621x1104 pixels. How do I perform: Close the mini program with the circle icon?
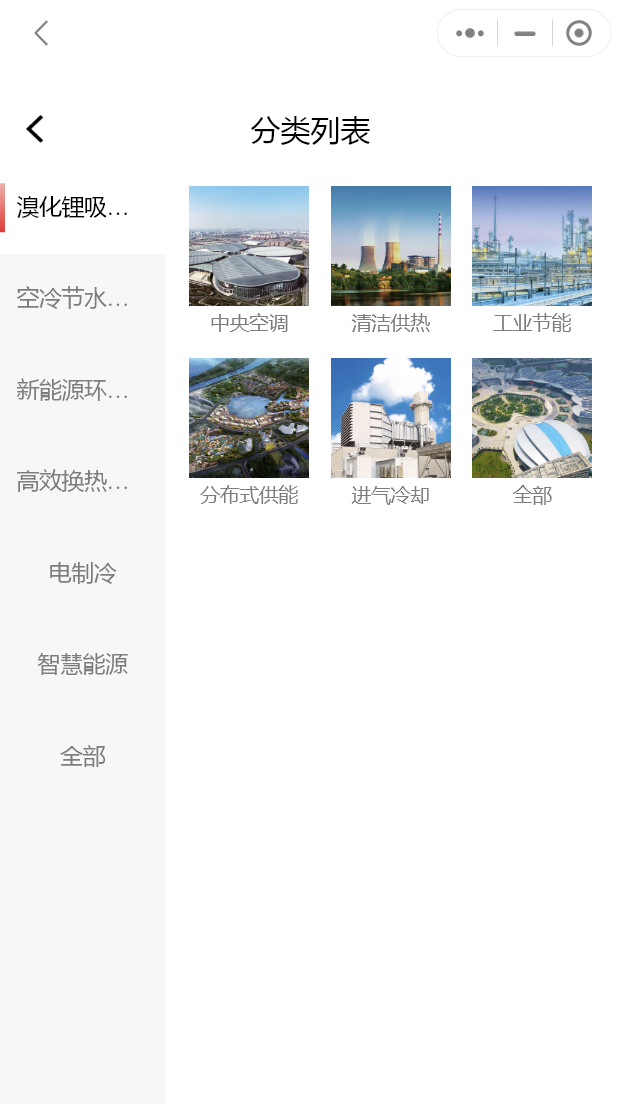coord(578,33)
